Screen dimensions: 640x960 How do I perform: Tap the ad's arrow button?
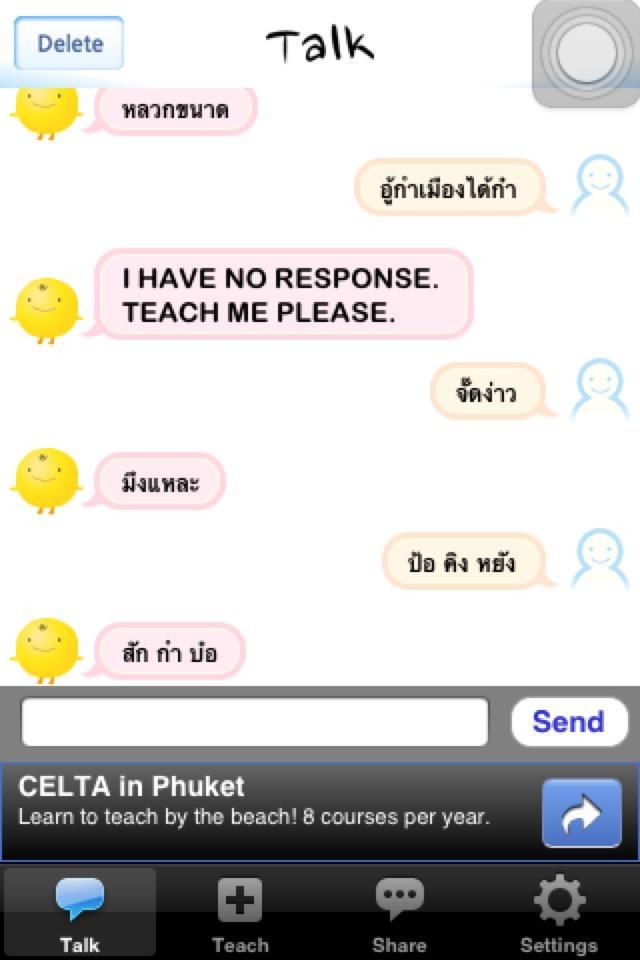click(x=581, y=813)
